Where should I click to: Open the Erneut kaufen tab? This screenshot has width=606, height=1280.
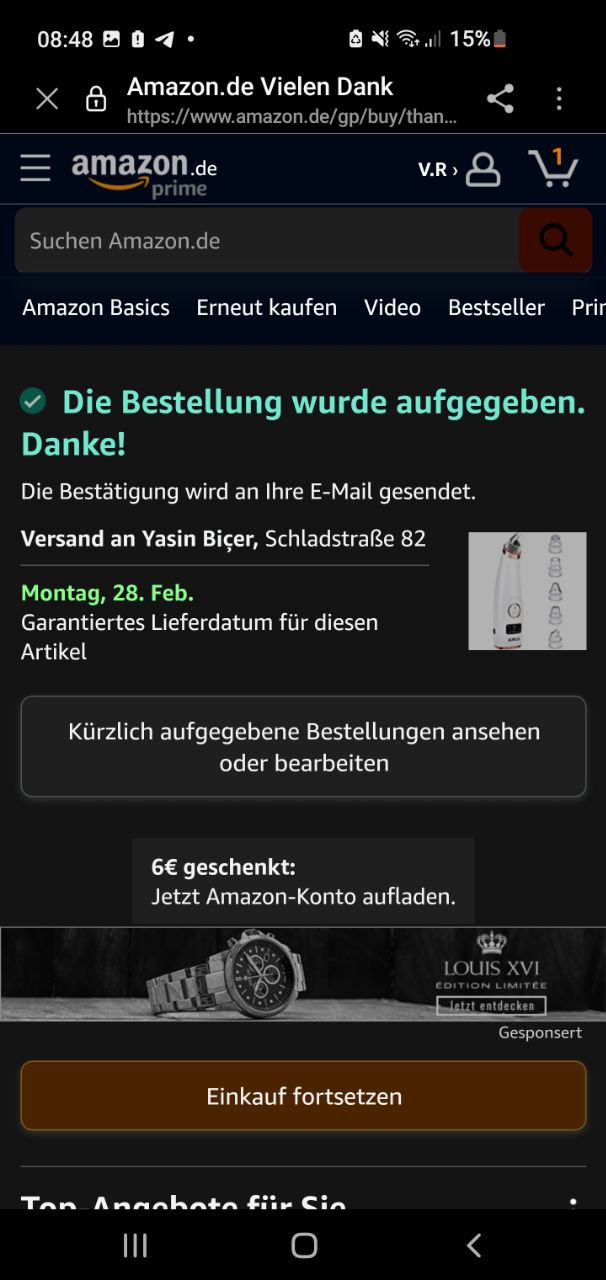tap(266, 308)
